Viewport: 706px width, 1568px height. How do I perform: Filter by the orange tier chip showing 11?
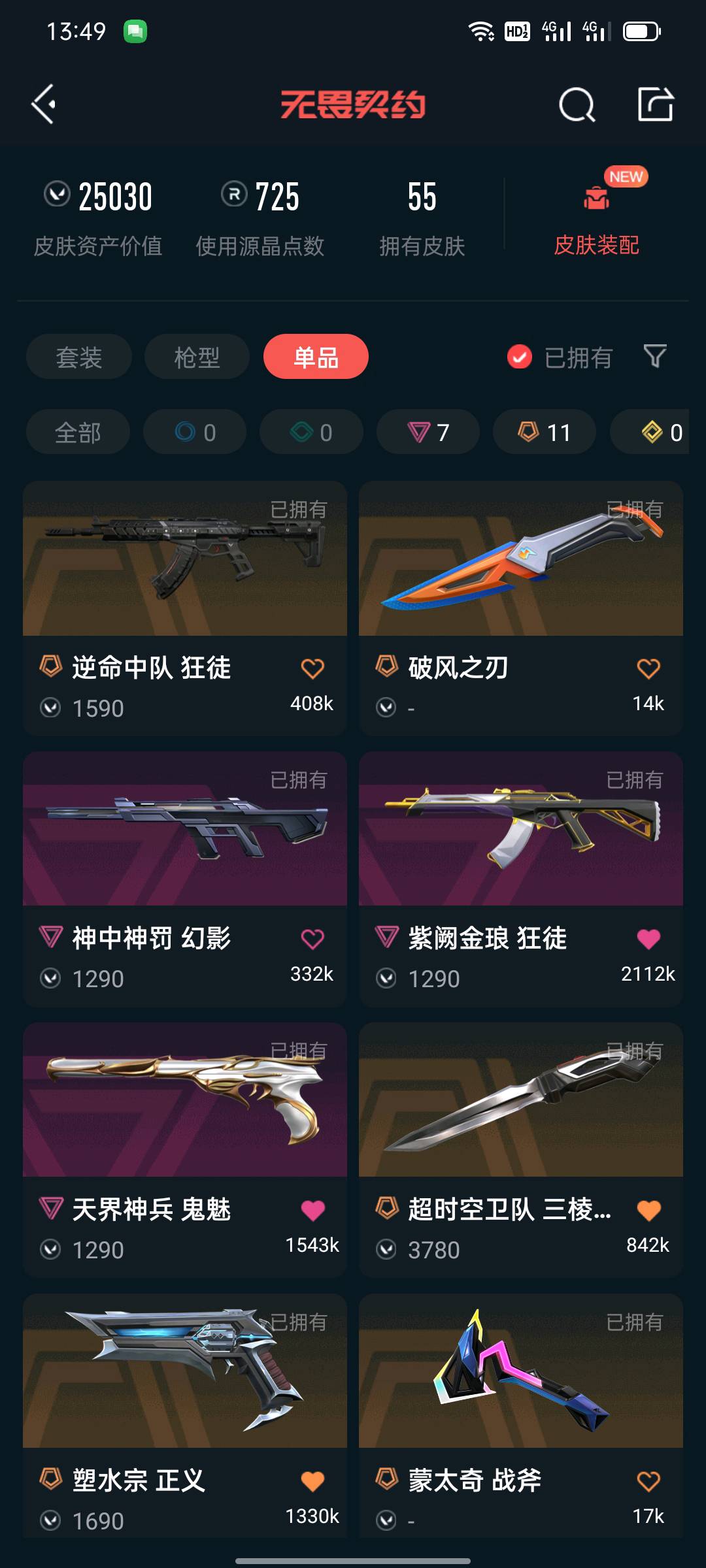tap(545, 432)
